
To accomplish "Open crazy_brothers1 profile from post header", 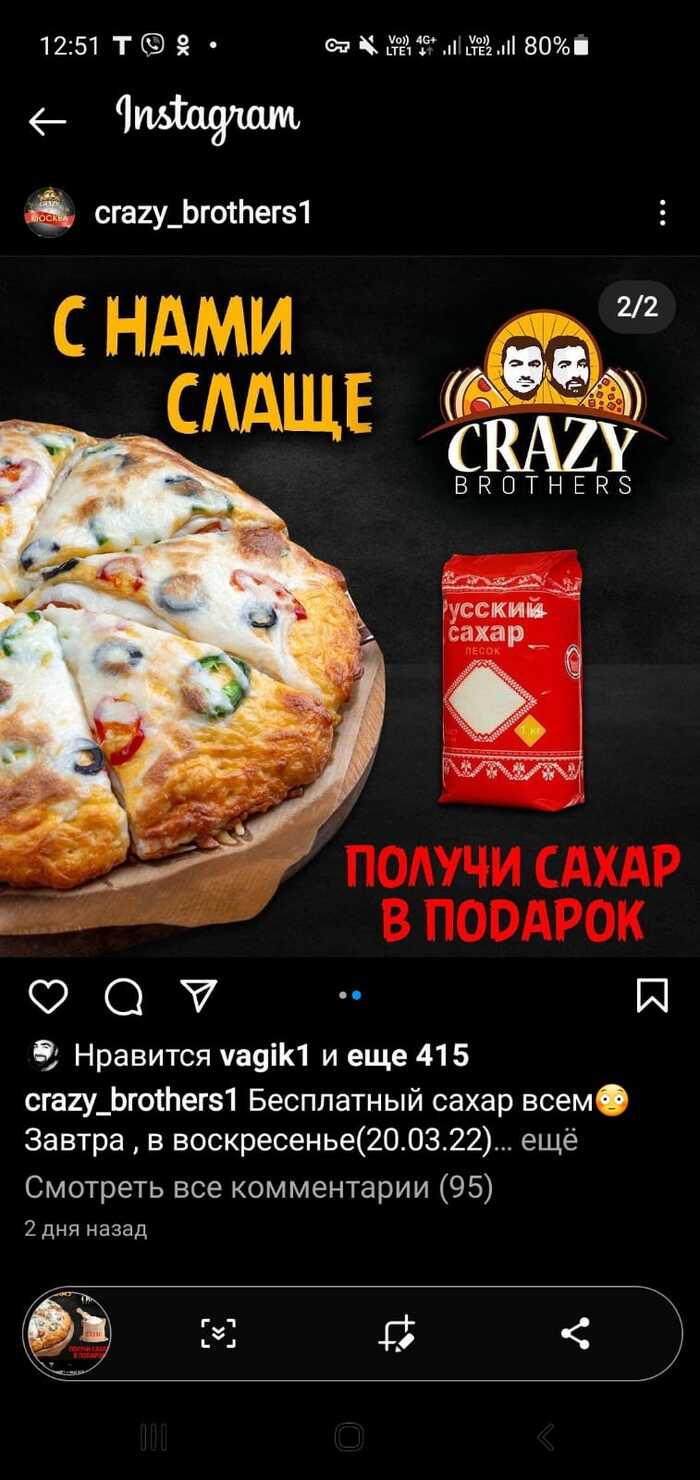I will tap(202, 213).
